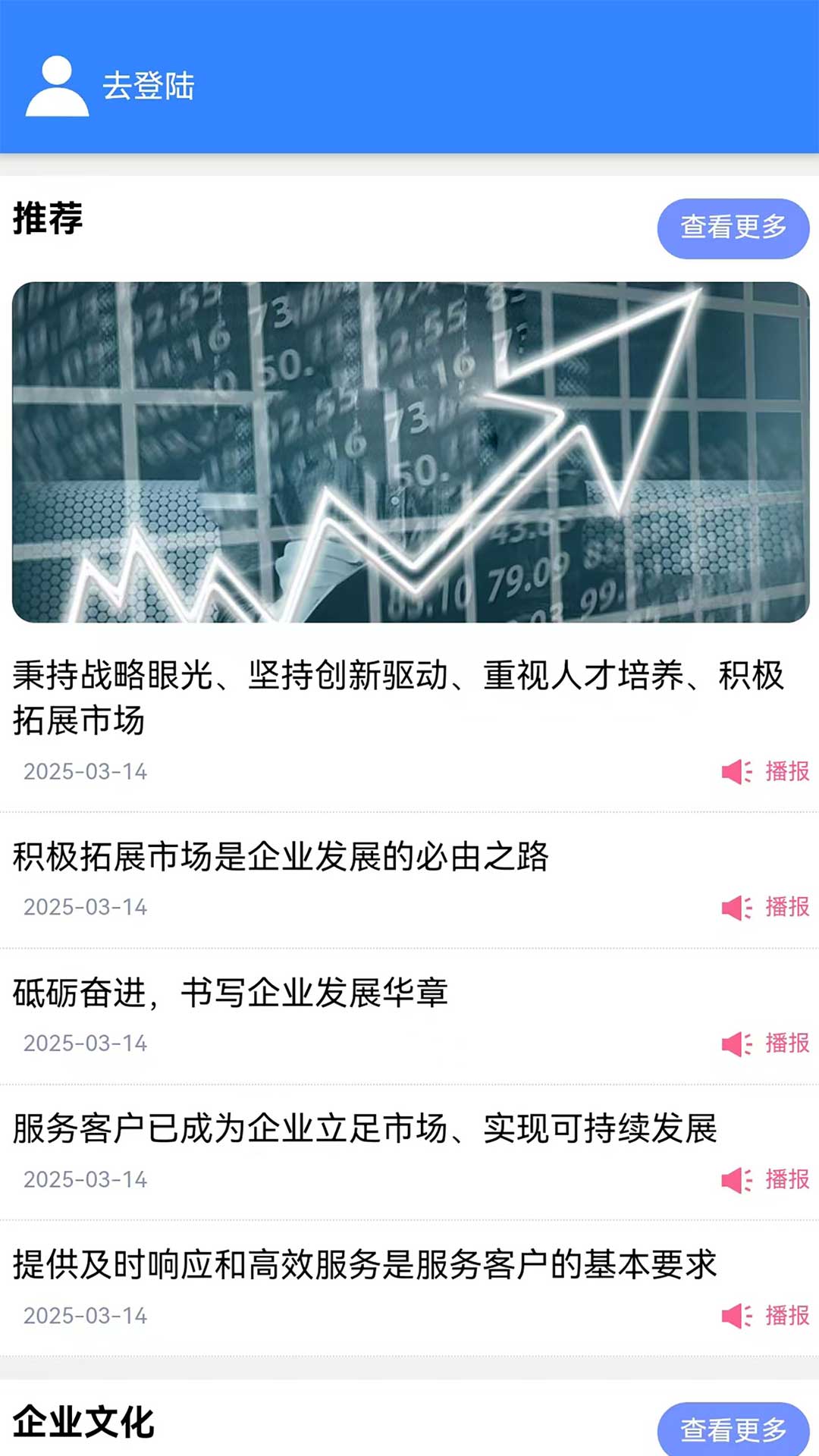This screenshot has width=819, height=1456.
Task: Activate the profile person icon at top left
Action: click(x=57, y=87)
